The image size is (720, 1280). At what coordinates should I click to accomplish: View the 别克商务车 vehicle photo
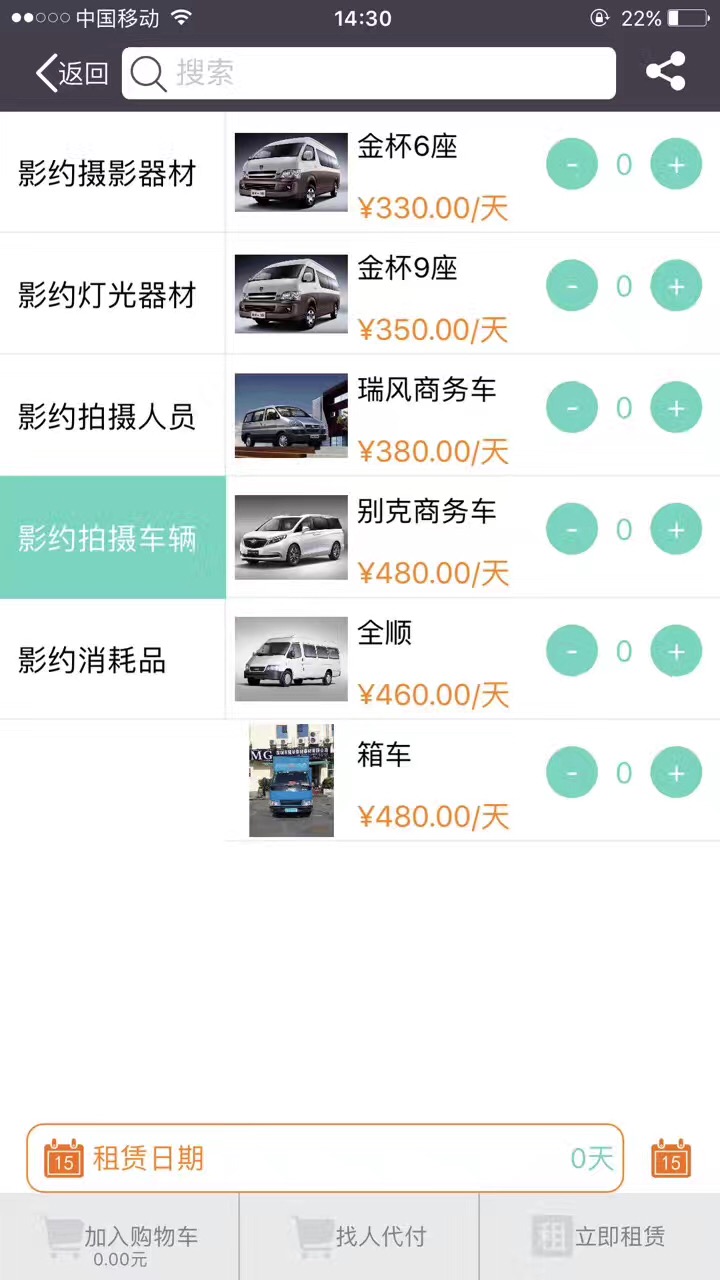291,537
